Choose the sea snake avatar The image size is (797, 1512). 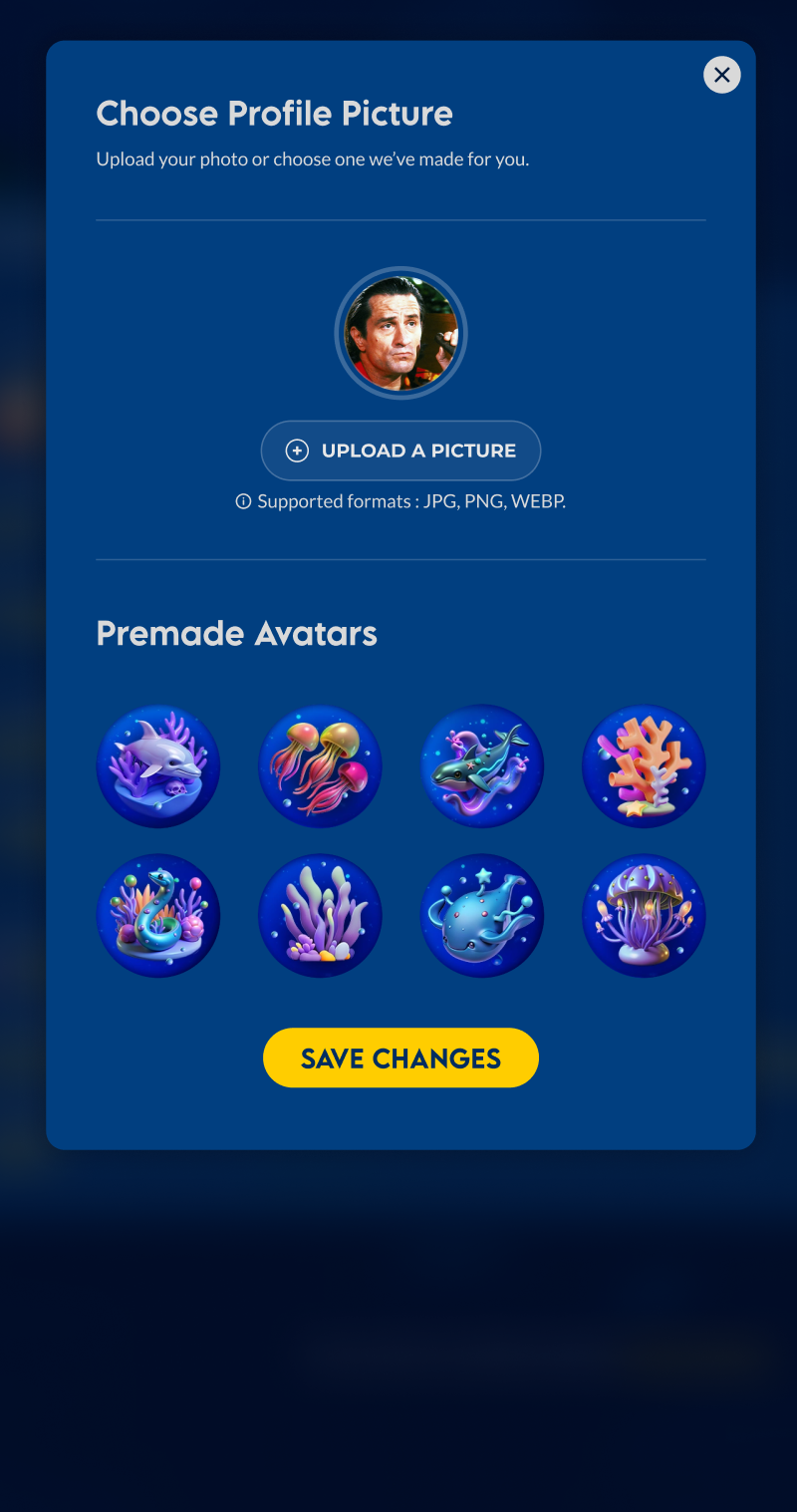click(157, 915)
